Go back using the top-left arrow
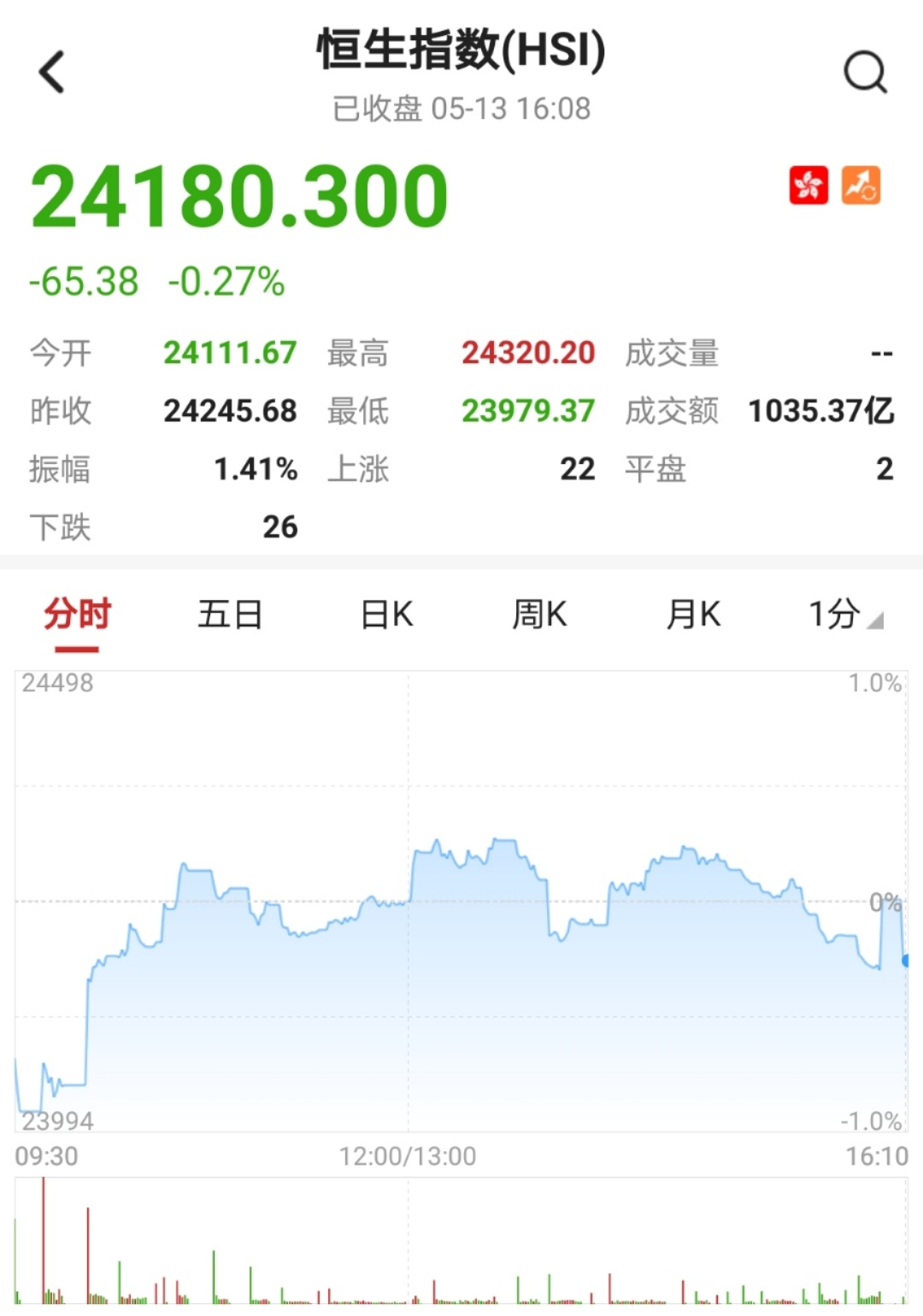The image size is (923, 1316). click(52, 72)
